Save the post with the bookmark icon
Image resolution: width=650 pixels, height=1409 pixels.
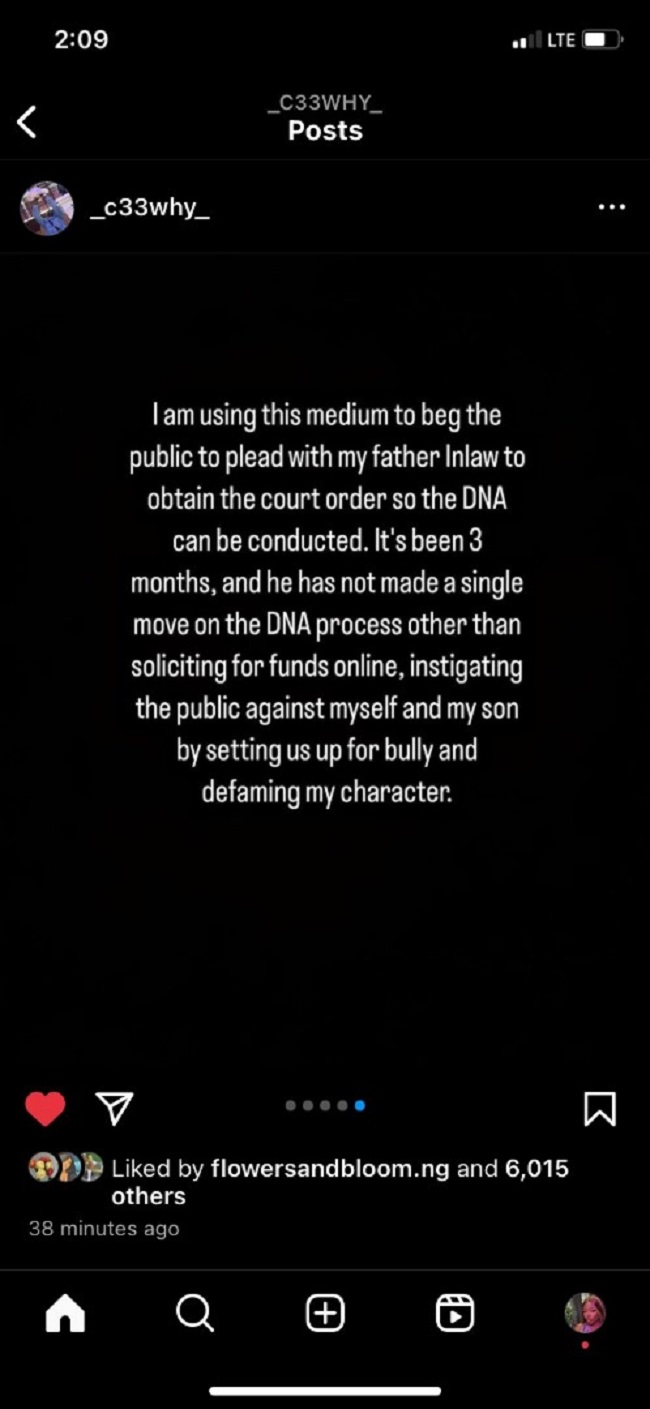coord(599,1107)
